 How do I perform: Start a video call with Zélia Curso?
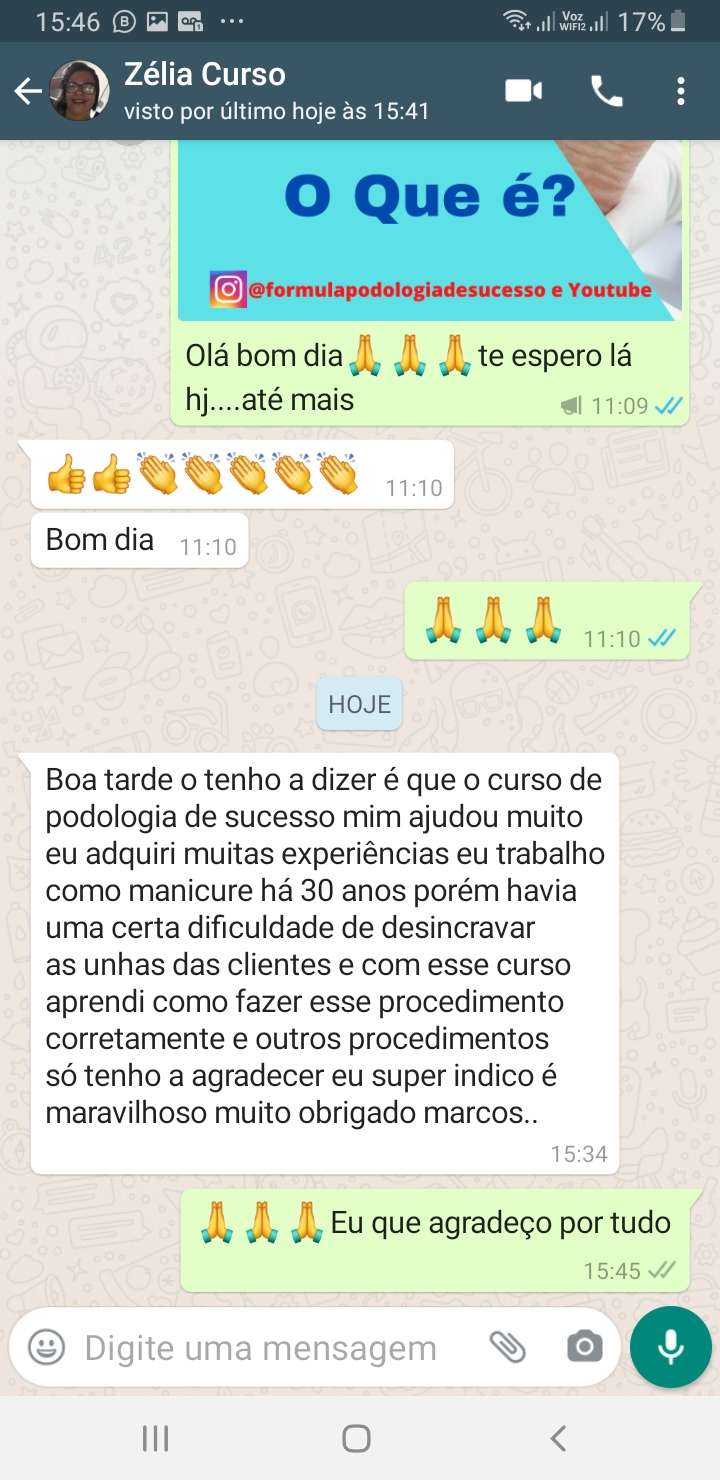pyautogui.click(x=523, y=92)
